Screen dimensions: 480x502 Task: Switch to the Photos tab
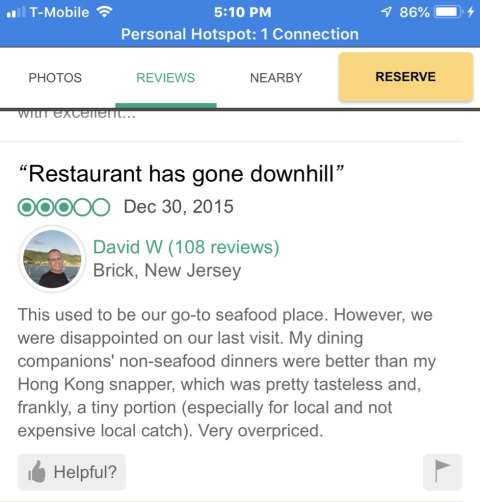(55, 78)
